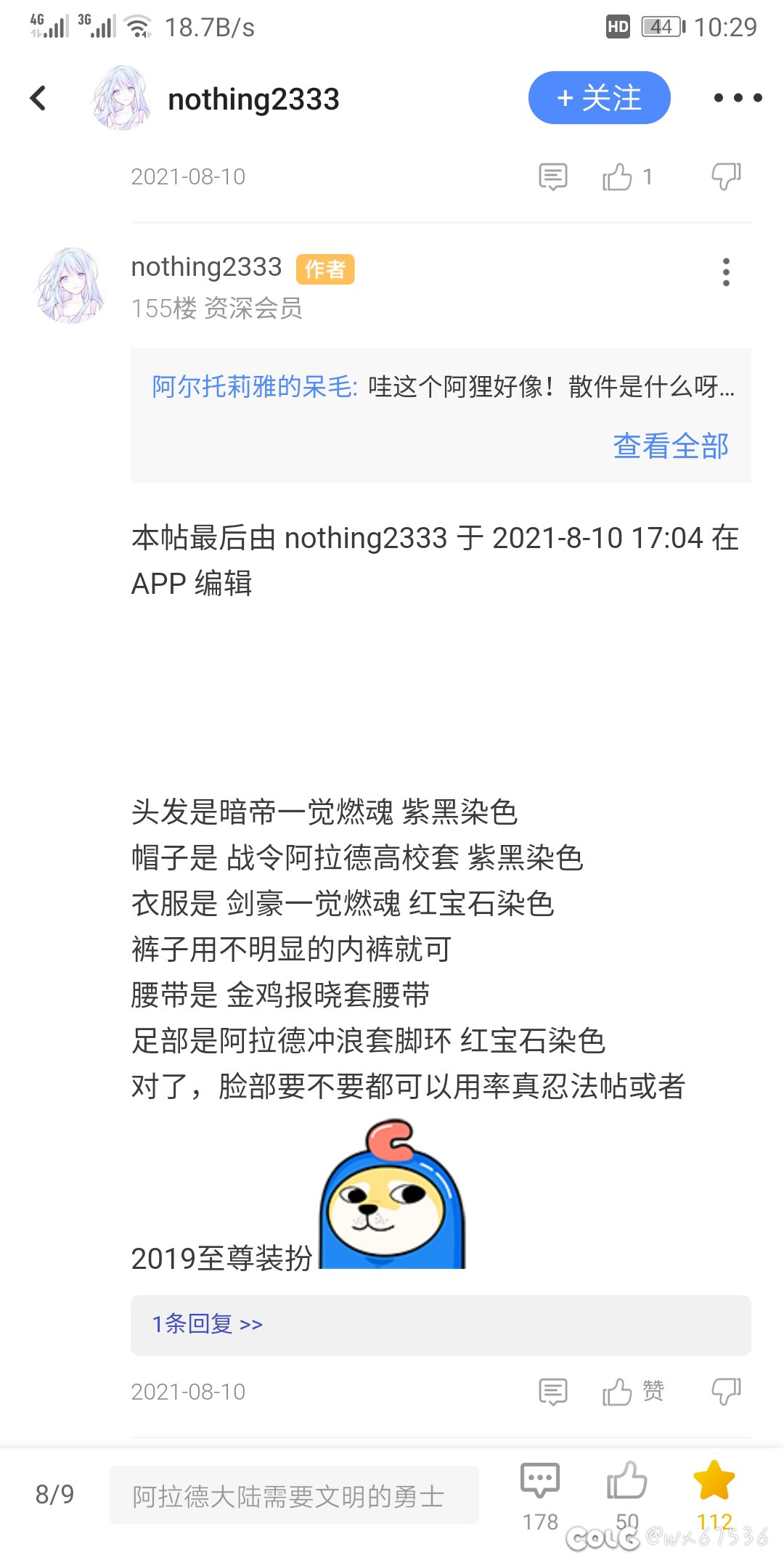Tap the 关注 follow button
This screenshot has width=784, height=1568.
tap(599, 98)
